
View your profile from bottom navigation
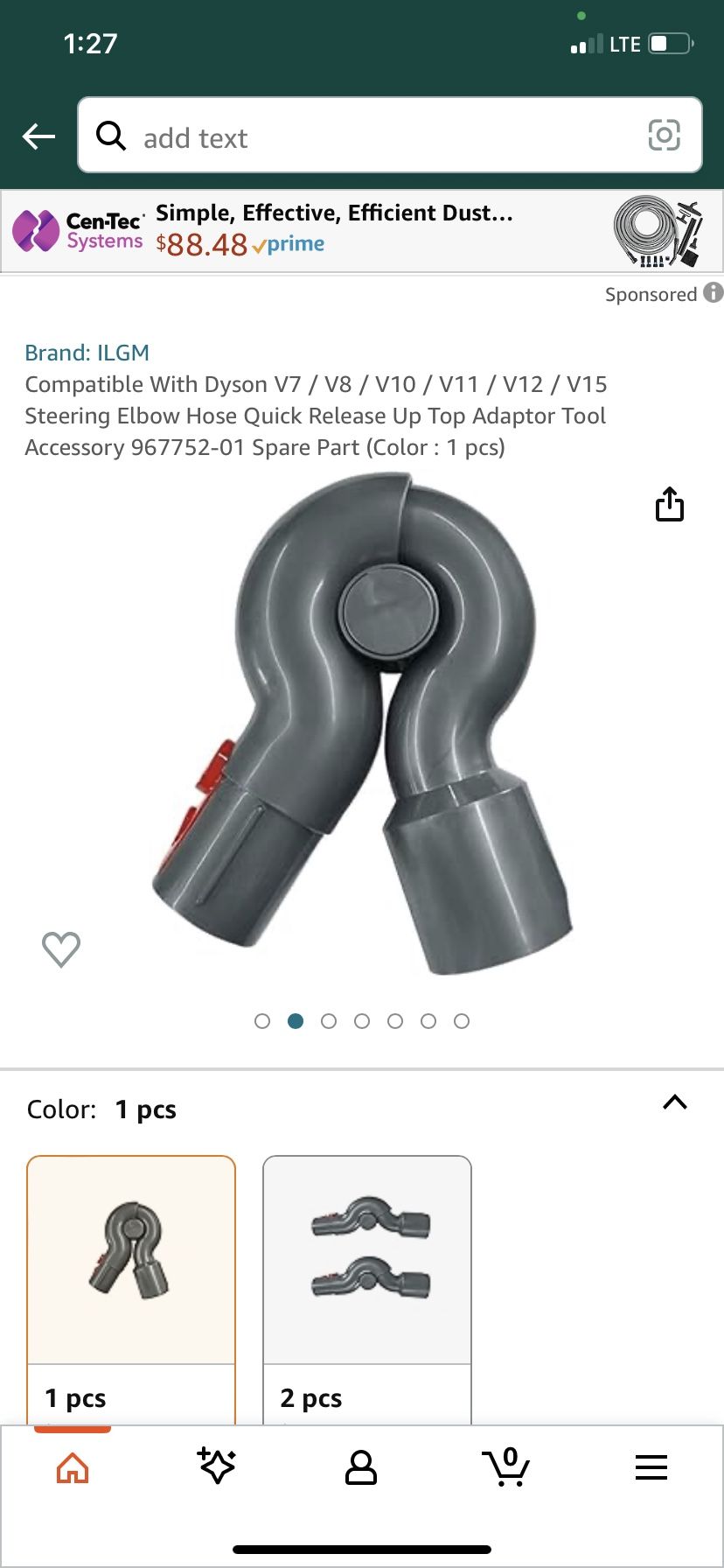click(362, 1468)
